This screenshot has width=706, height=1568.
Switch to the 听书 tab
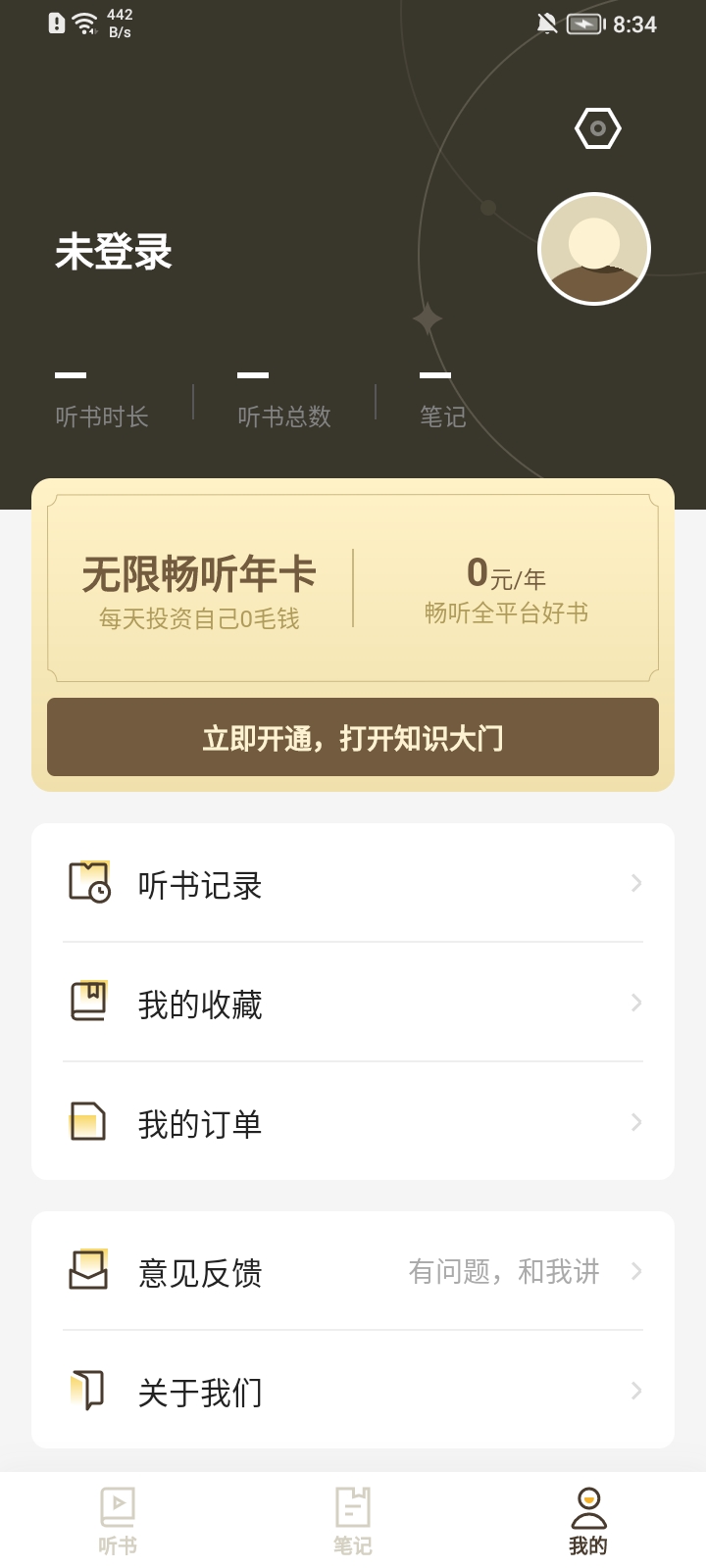[x=118, y=1520]
